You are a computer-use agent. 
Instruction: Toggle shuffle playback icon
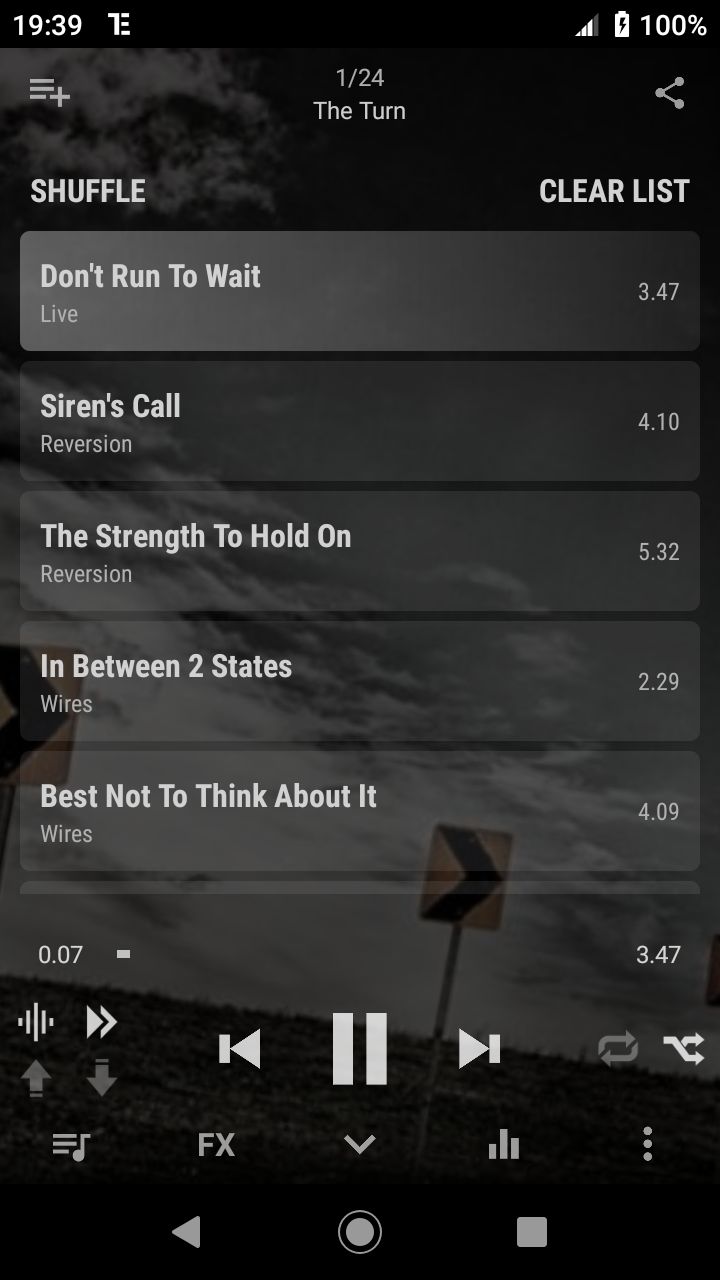coord(684,1049)
